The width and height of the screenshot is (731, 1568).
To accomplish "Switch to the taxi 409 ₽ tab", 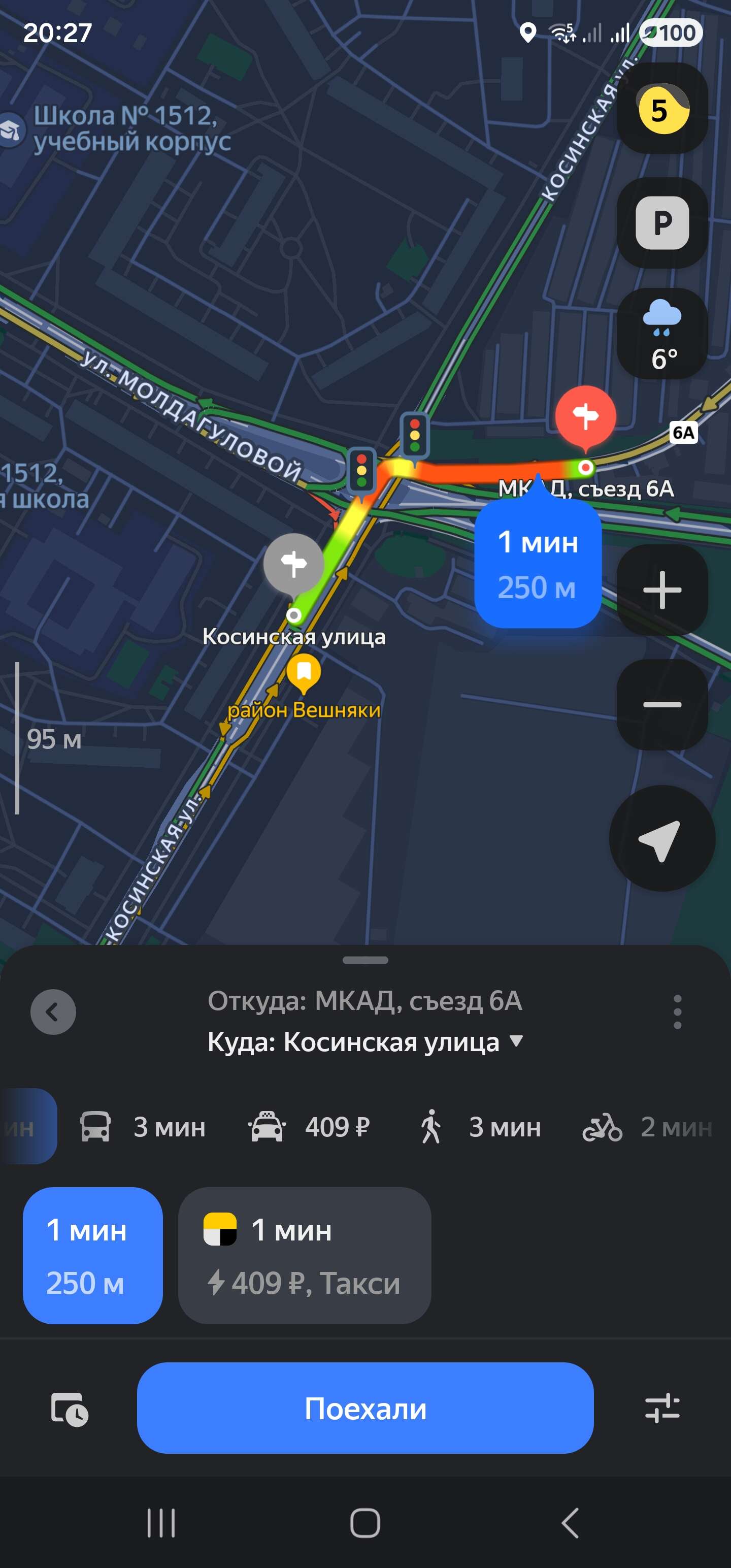I will [309, 1127].
